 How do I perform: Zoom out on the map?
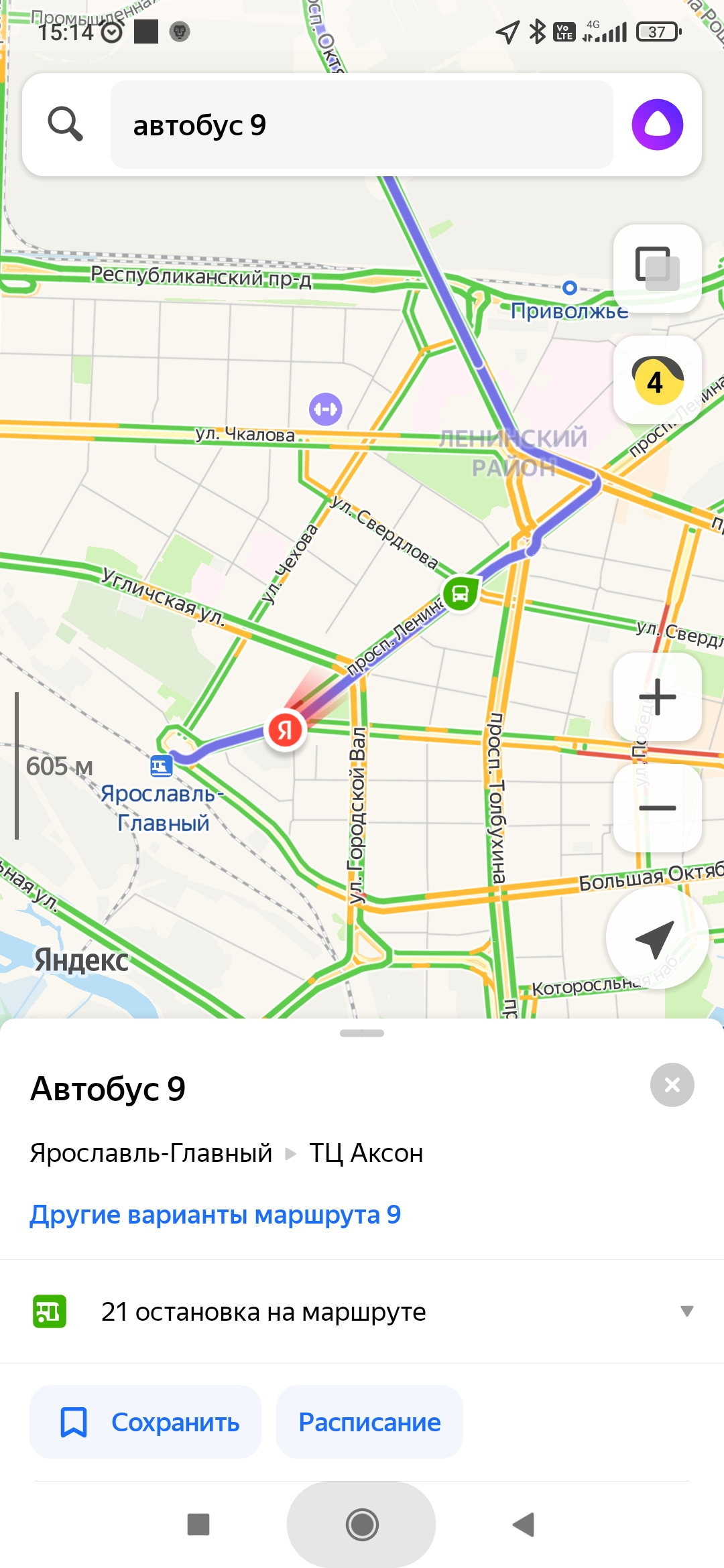tap(657, 808)
